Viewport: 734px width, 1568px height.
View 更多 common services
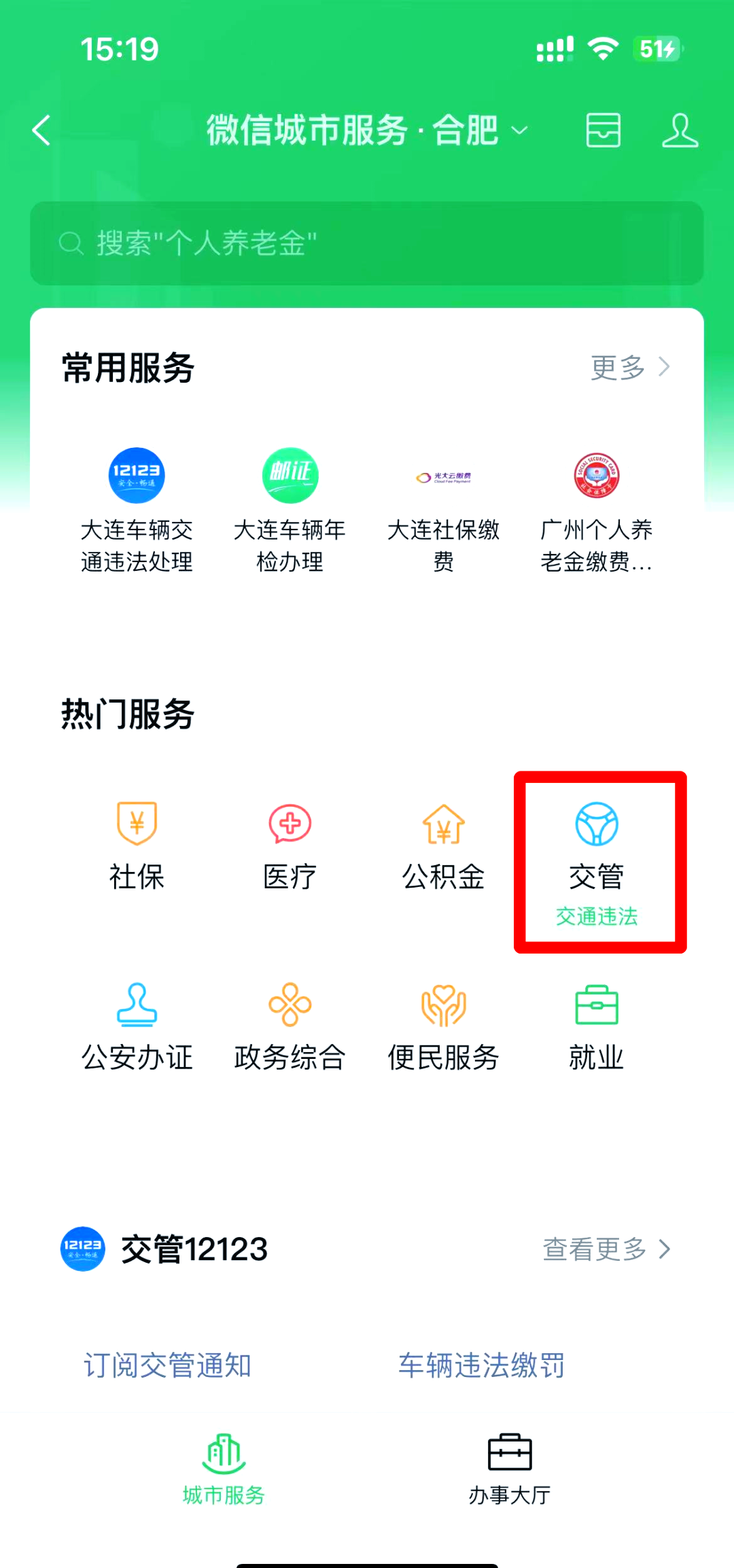630,368
